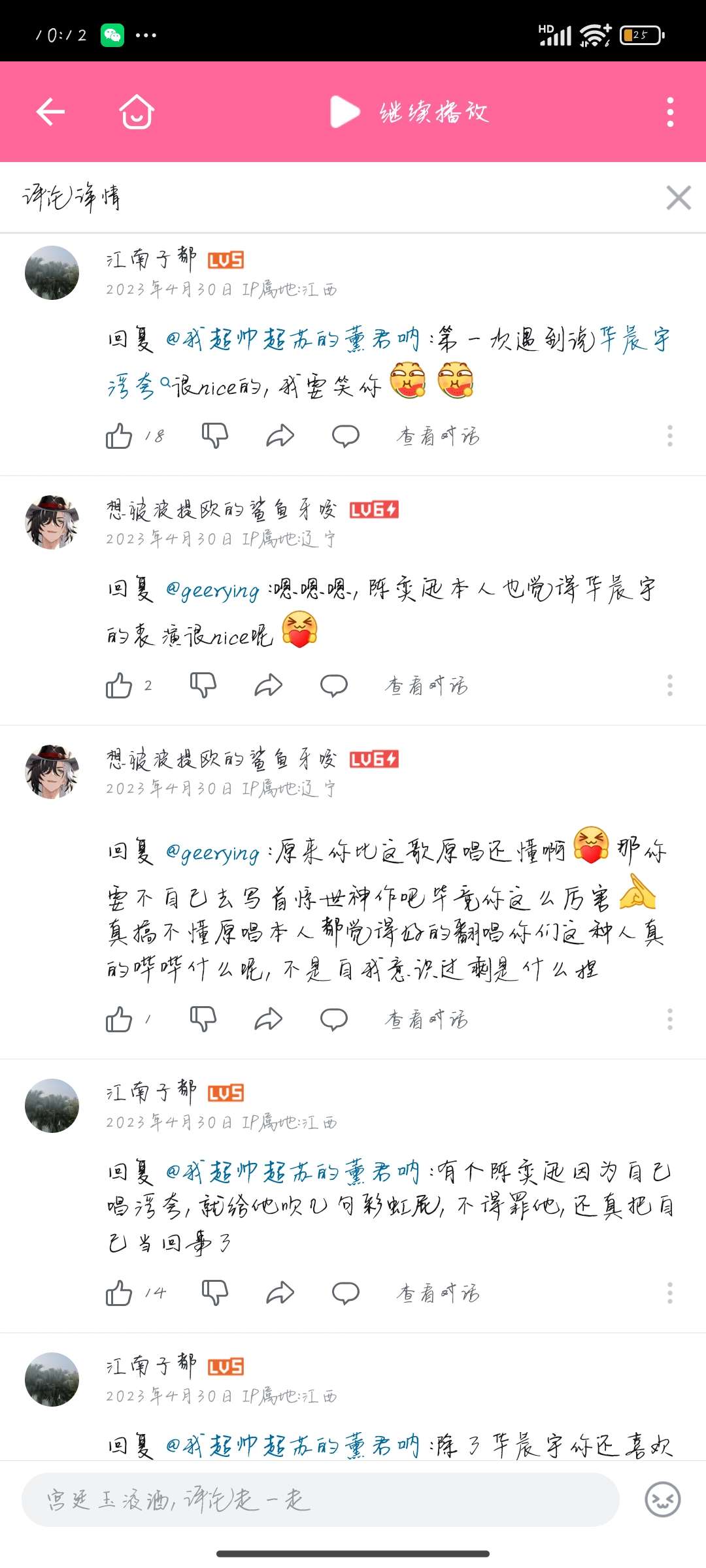Dislike the first comment by 江南子都
Viewport: 706px width, 1568px height.
[214, 436]
